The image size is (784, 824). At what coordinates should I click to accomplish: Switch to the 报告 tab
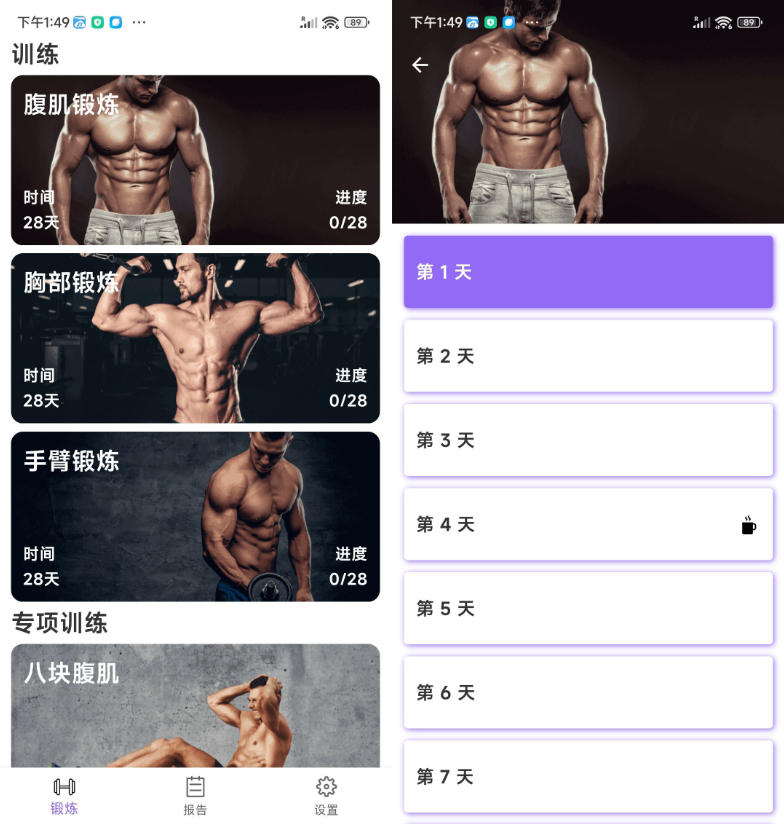click(196, 796)
